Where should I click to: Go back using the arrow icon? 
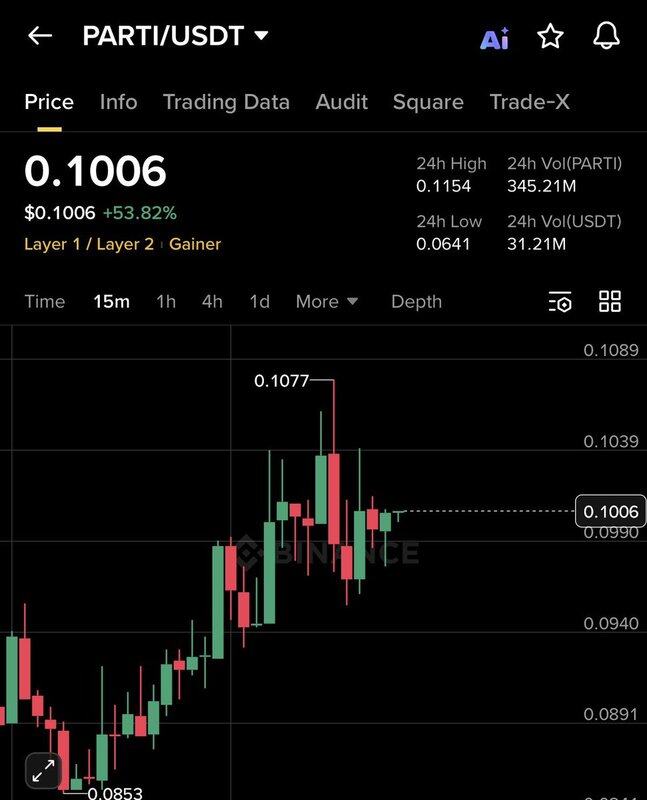click(x=40, y=37)
